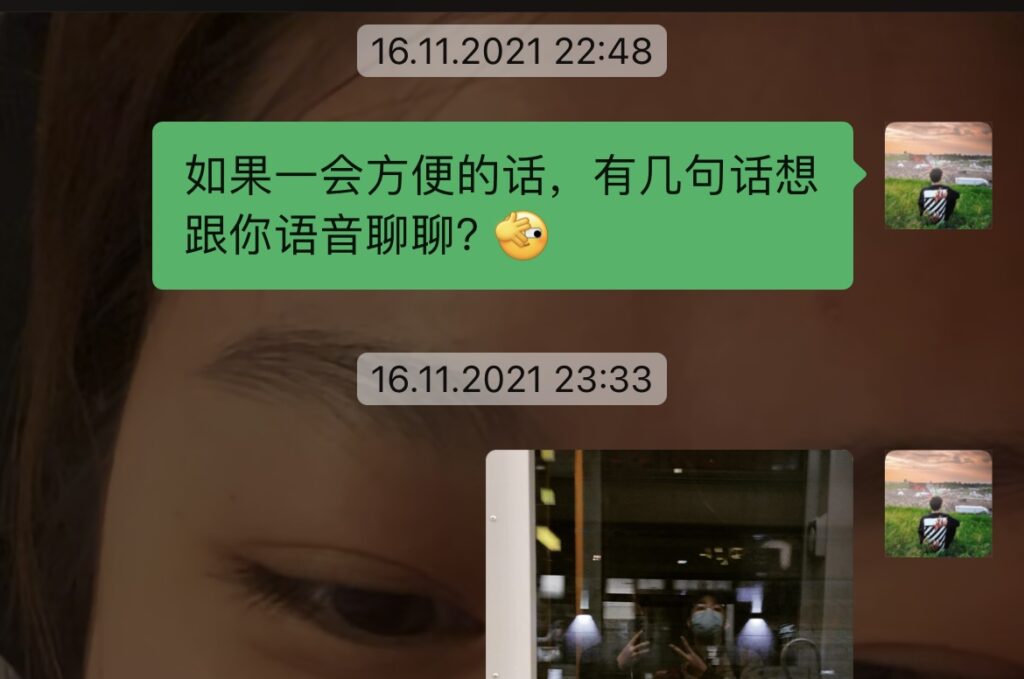The image size is (1024, 679).
Task: Open the mirror selfie photo message
Action: (669, 564)
